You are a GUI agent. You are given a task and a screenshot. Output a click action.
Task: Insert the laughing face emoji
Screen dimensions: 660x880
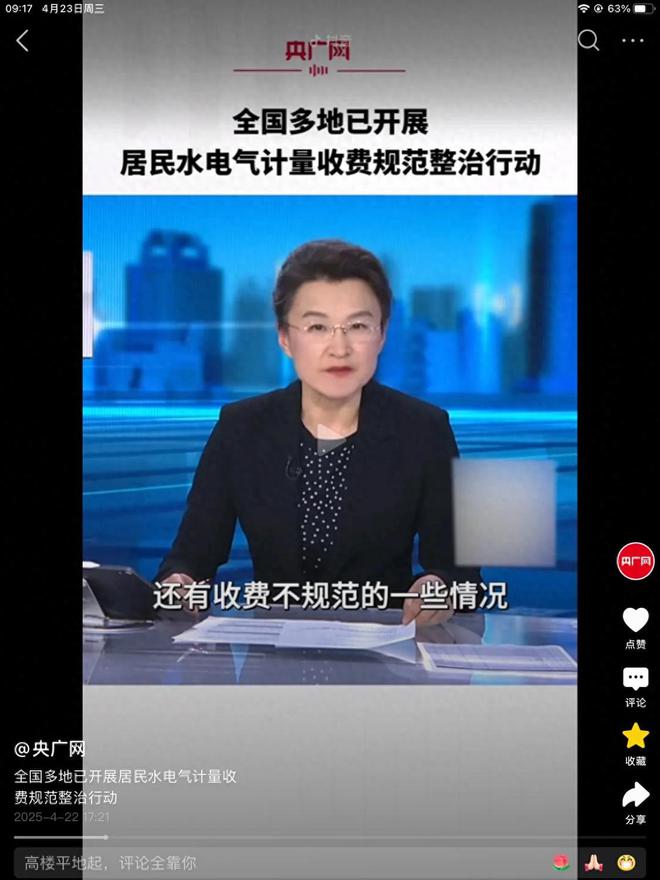pyautogui.click(x=626, y=862)
